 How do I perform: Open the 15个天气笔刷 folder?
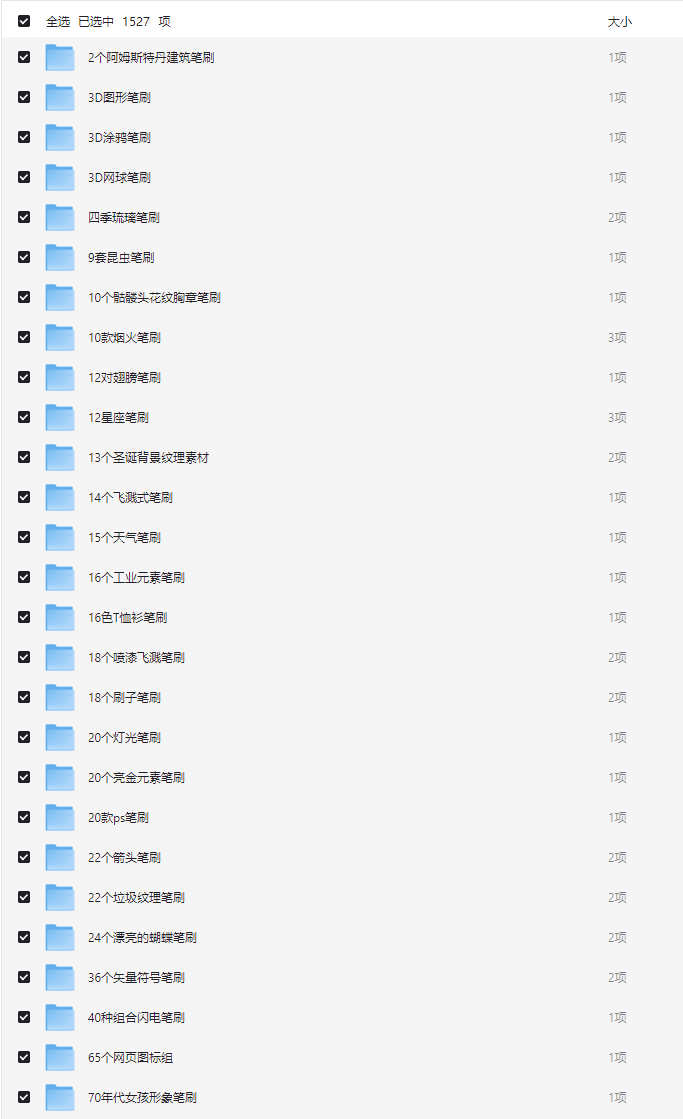point(124,538)
